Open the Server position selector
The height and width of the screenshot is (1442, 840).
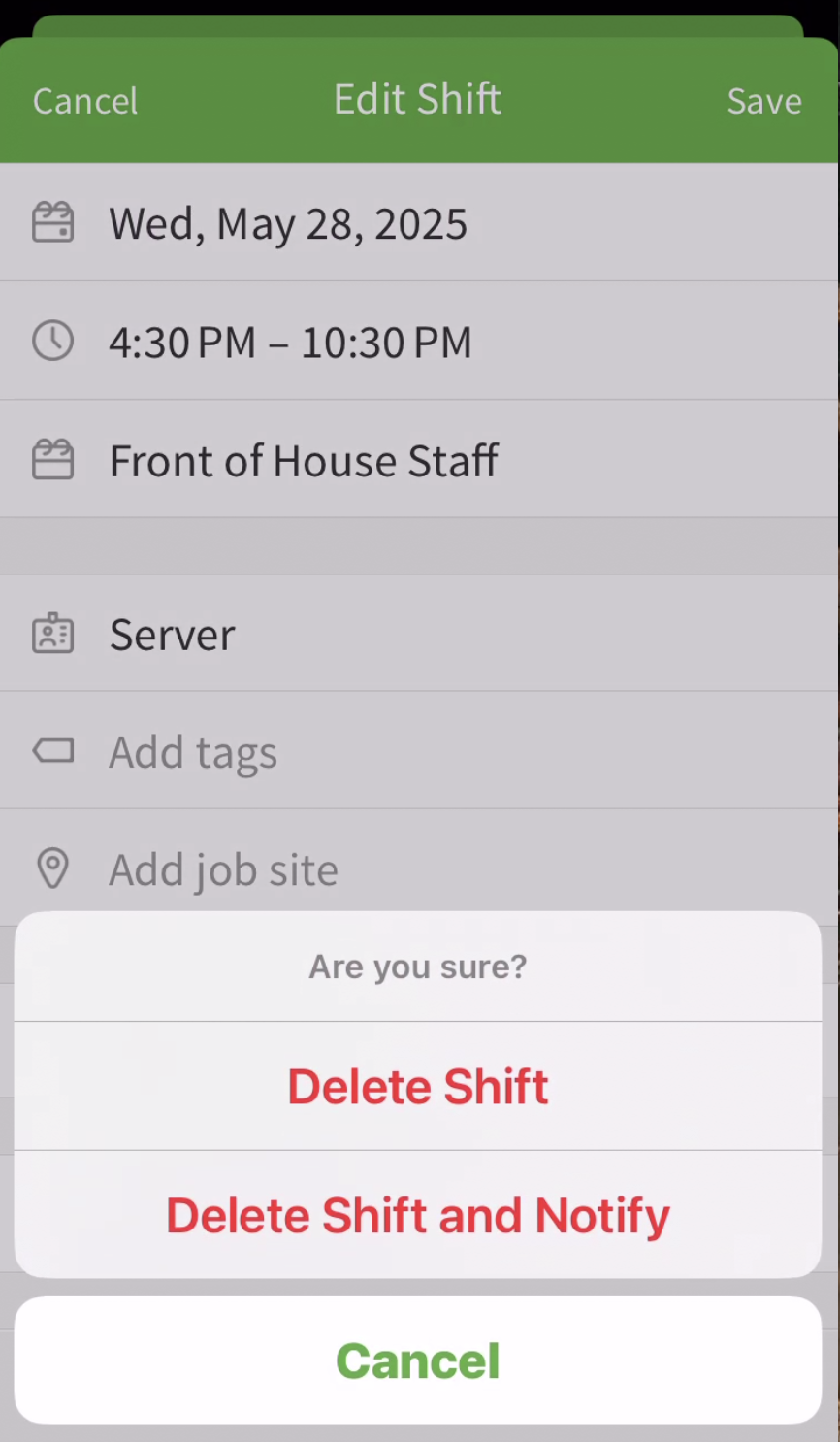tap(172, 634)
